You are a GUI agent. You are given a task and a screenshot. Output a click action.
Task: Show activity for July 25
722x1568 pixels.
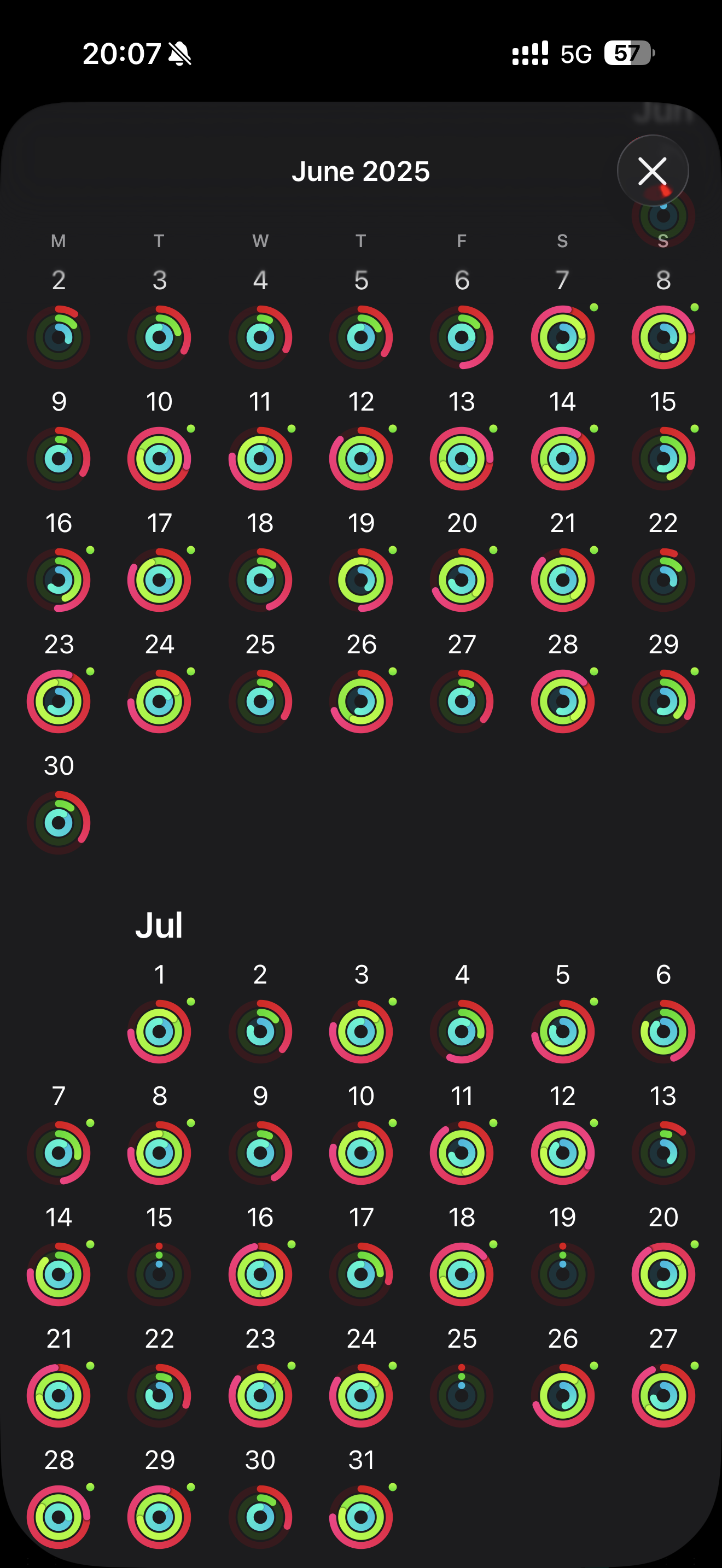462,1395
